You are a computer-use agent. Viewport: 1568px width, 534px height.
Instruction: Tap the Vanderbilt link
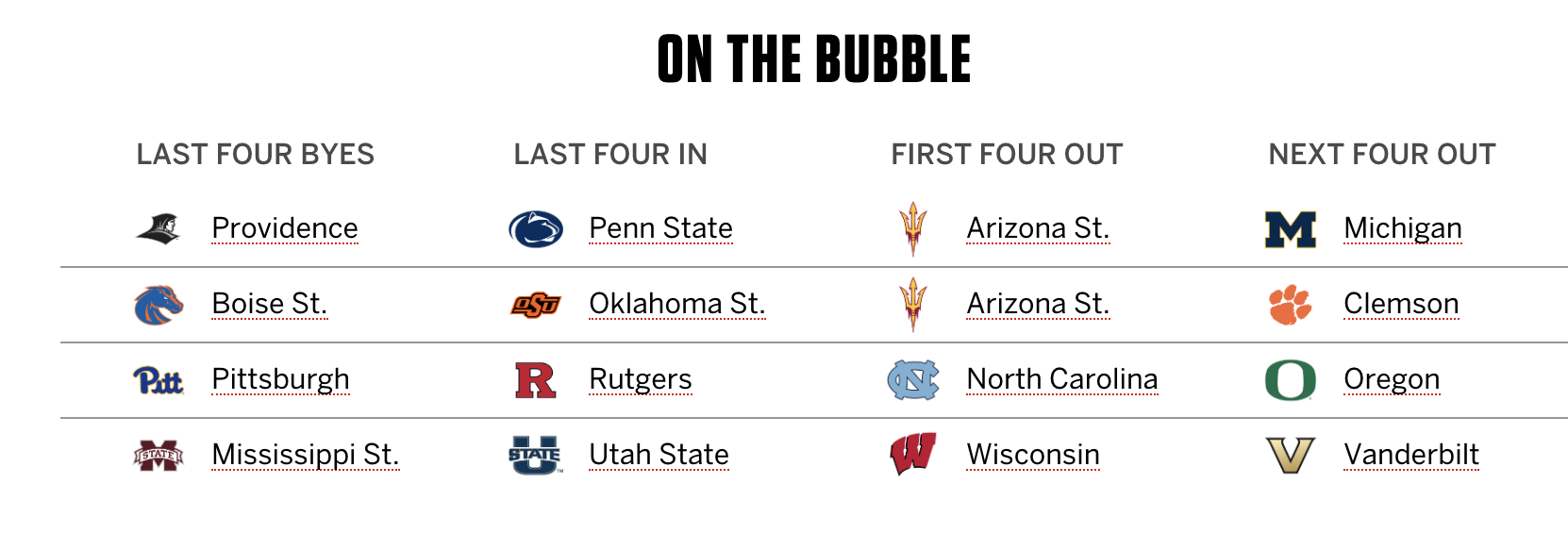click(1410, 455)
